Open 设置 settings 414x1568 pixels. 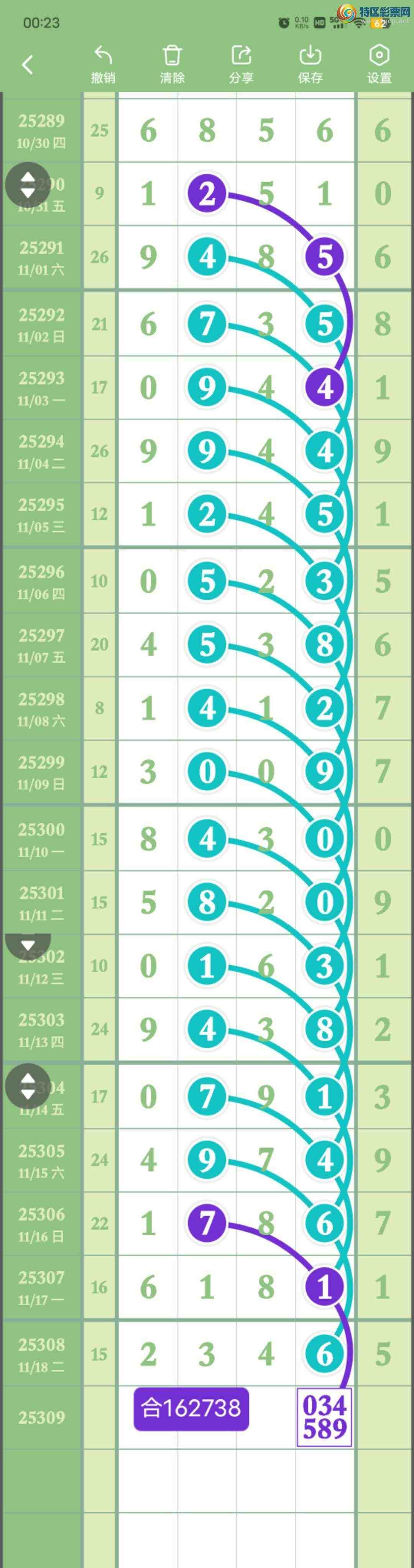click(x=379, y=64)
